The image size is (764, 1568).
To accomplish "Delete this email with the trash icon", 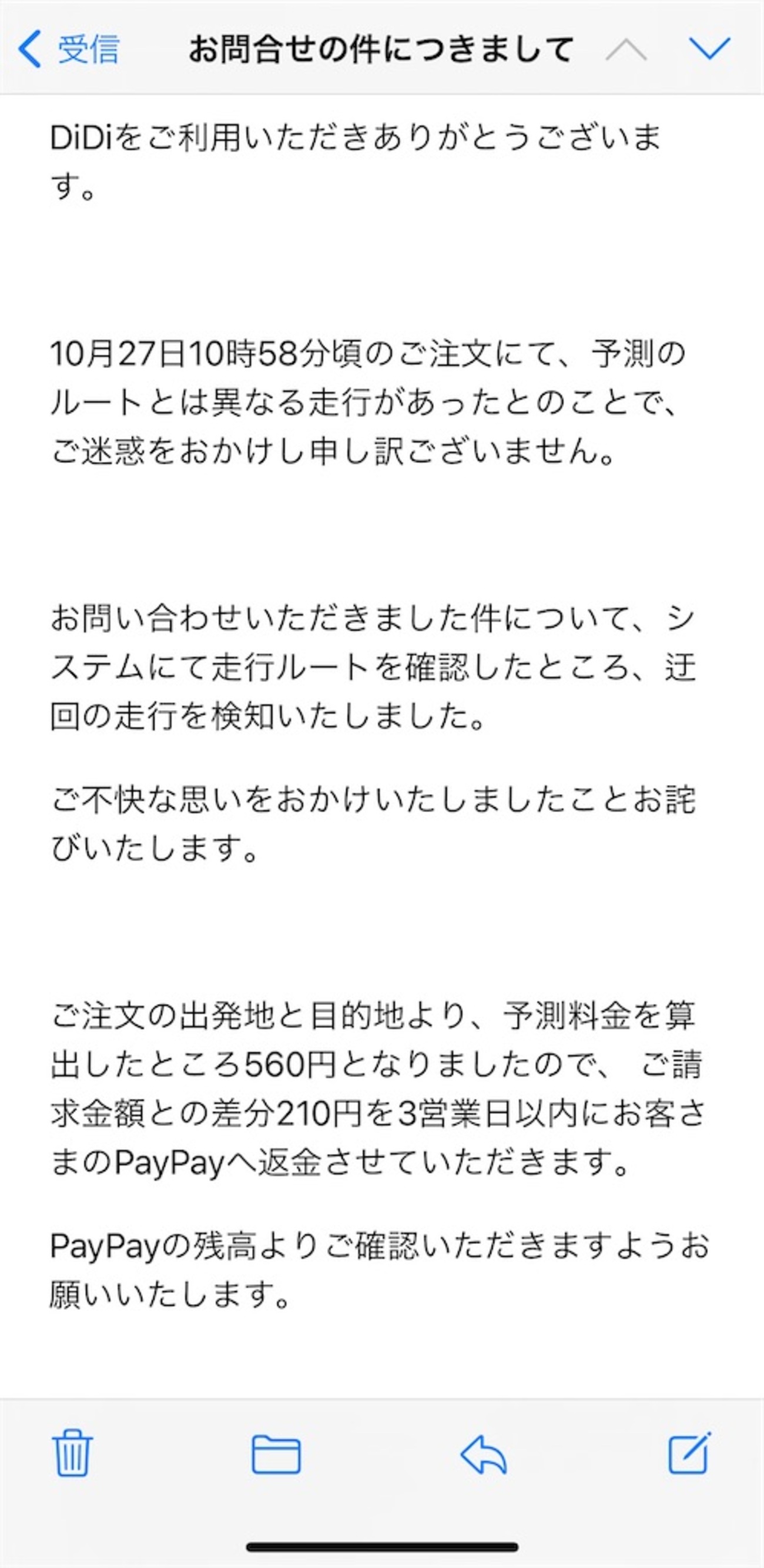I will (72, 1453).
